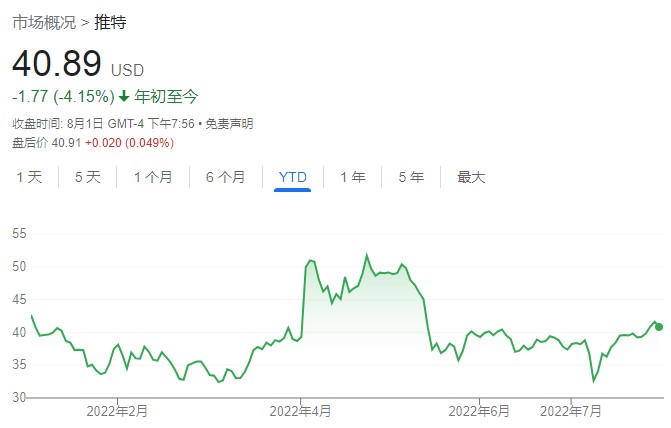This screenshot has height=428, width=671.
Task: Show the 1 个月 chart
Action: click(152, 177)
